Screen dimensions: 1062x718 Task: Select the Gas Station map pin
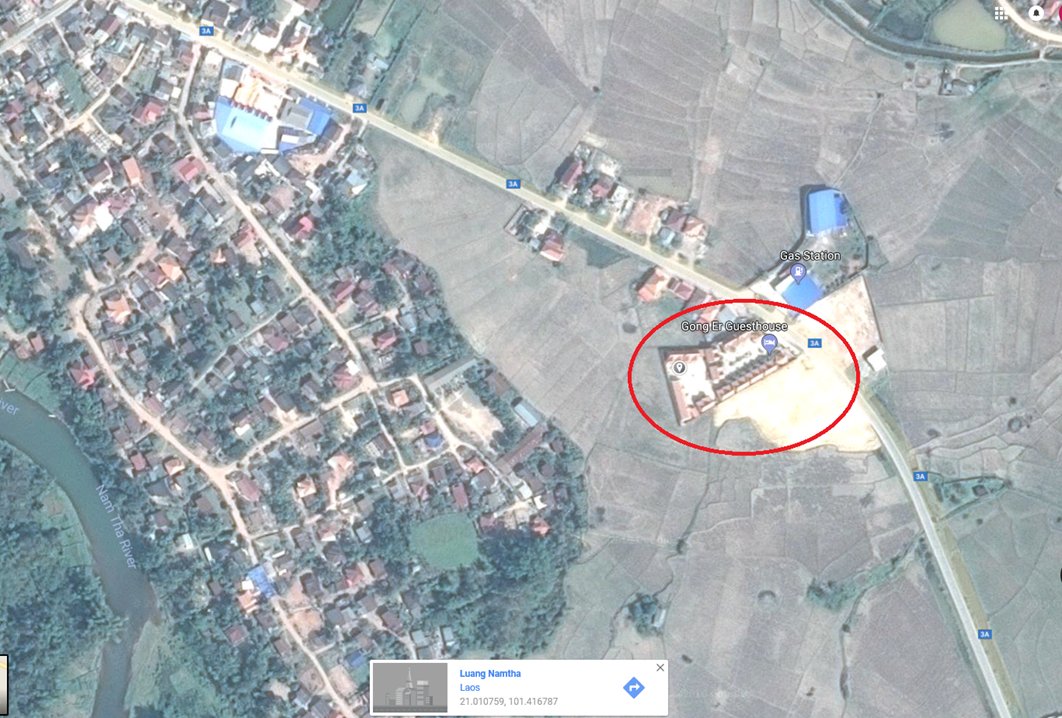[798, 272]
